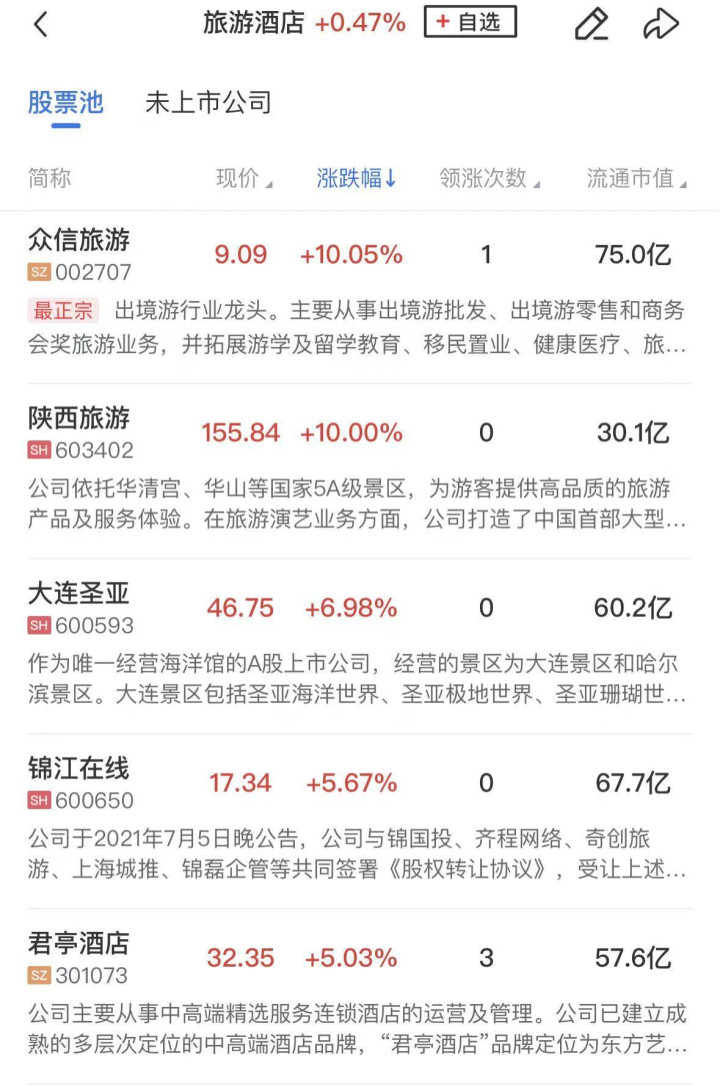This screenshot has width=720, height=1087.
Task: Go back to the previous page
Action: 41,25
